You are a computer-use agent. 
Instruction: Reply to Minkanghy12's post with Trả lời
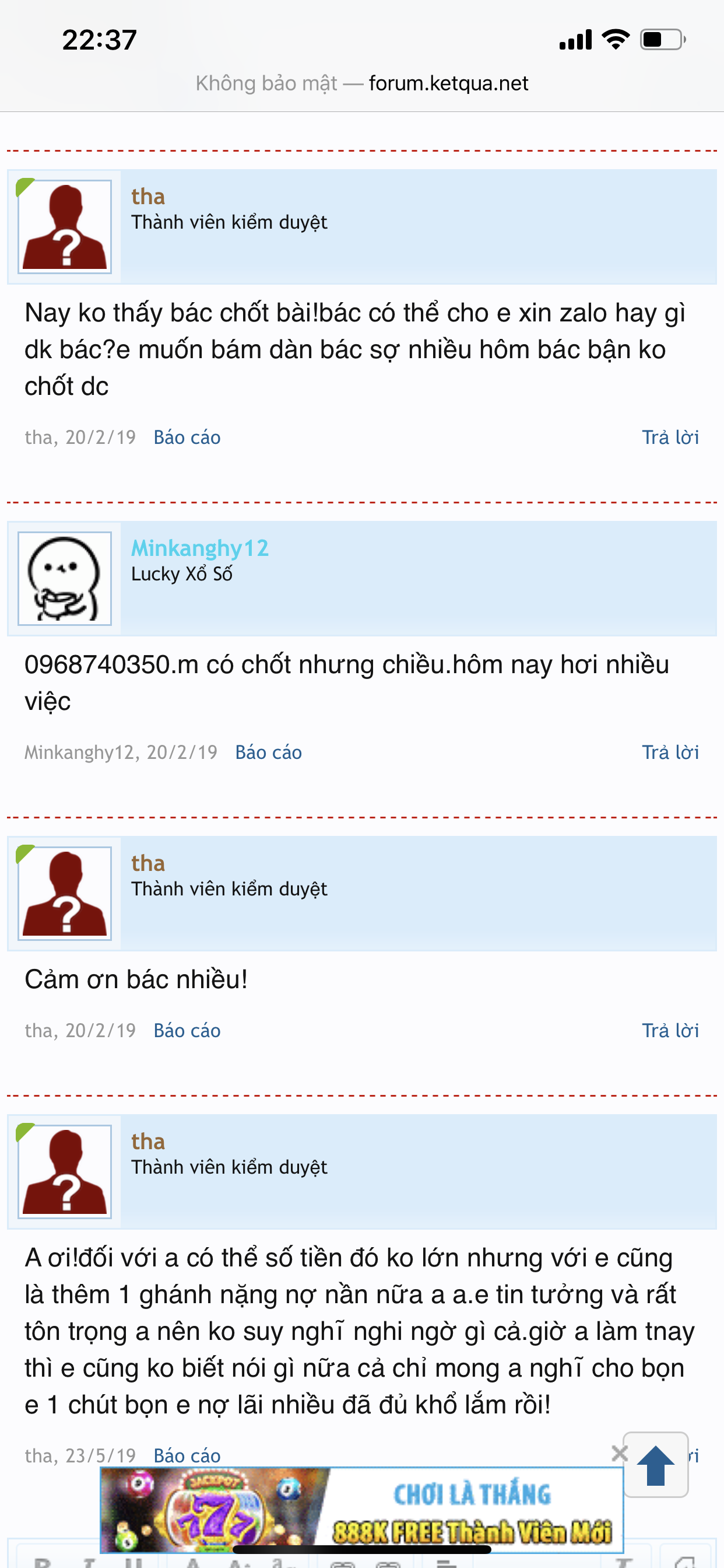pyautogui.click(x=670, y=752)
